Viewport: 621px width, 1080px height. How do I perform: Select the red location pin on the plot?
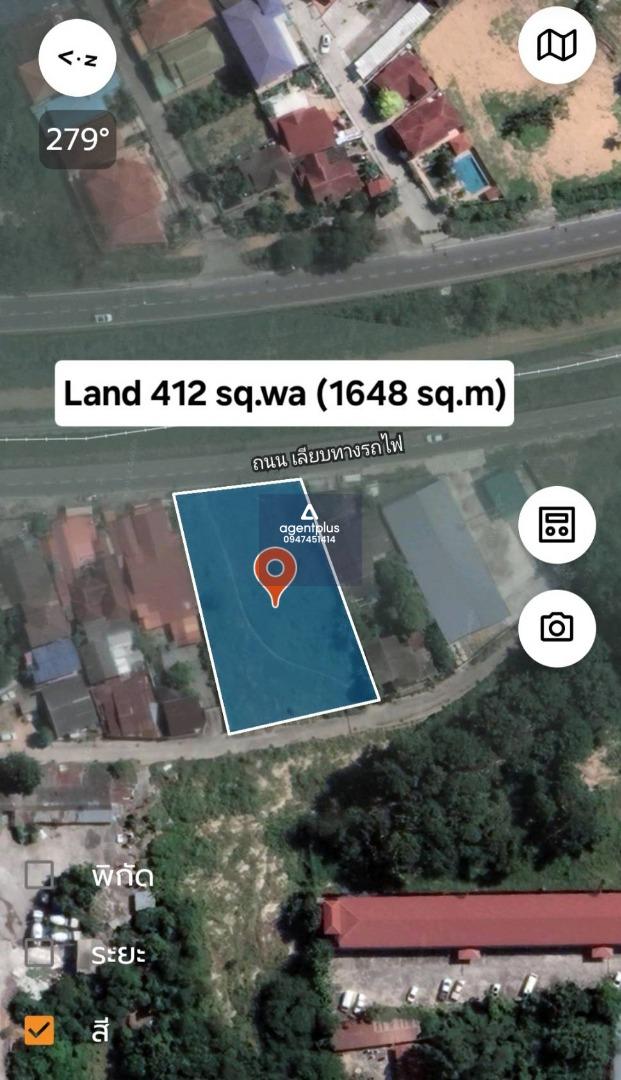coord(275,574)
